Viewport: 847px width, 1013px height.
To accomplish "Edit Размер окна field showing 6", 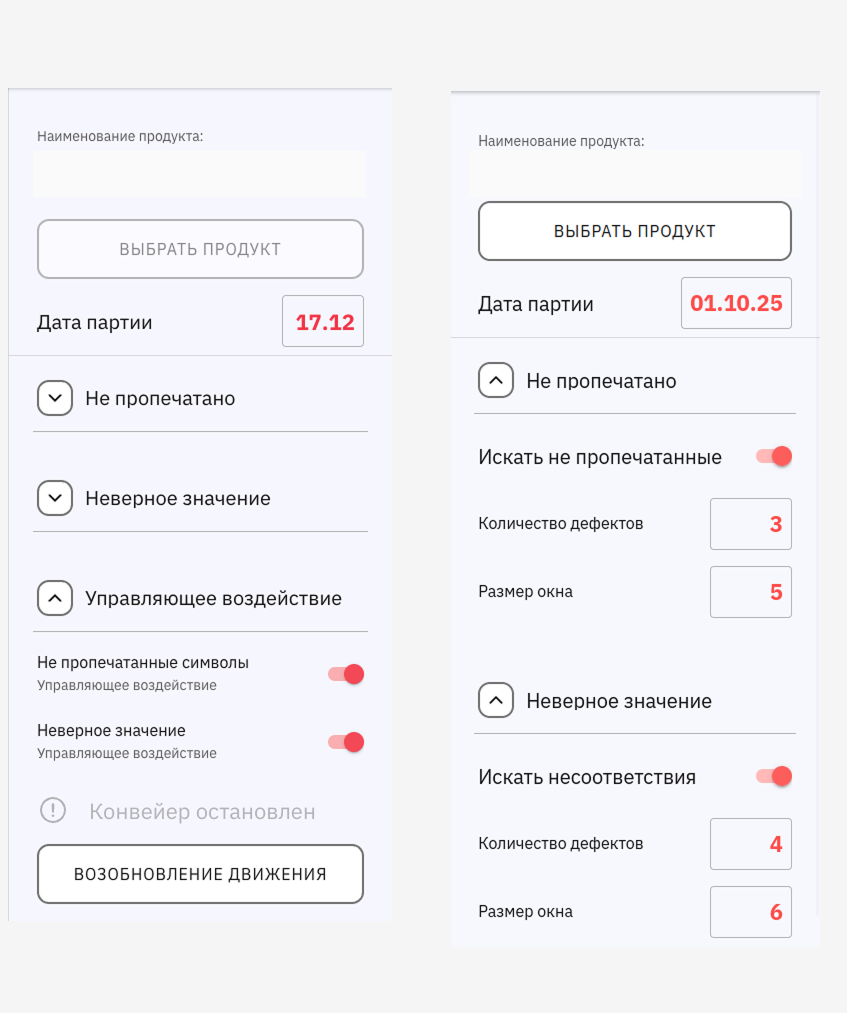I will tap(751, 912).
